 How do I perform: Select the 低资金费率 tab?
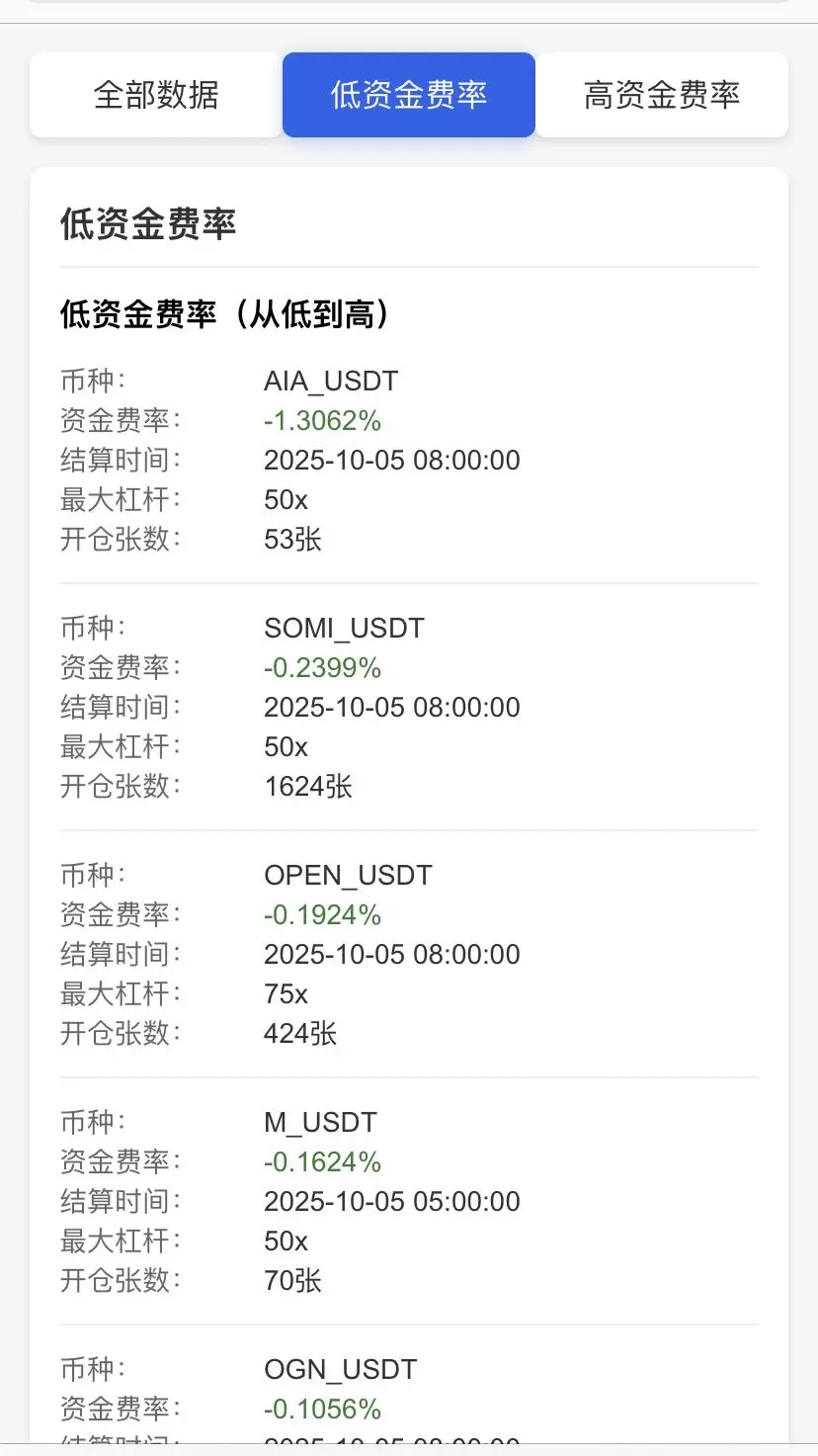coord(409,95)
